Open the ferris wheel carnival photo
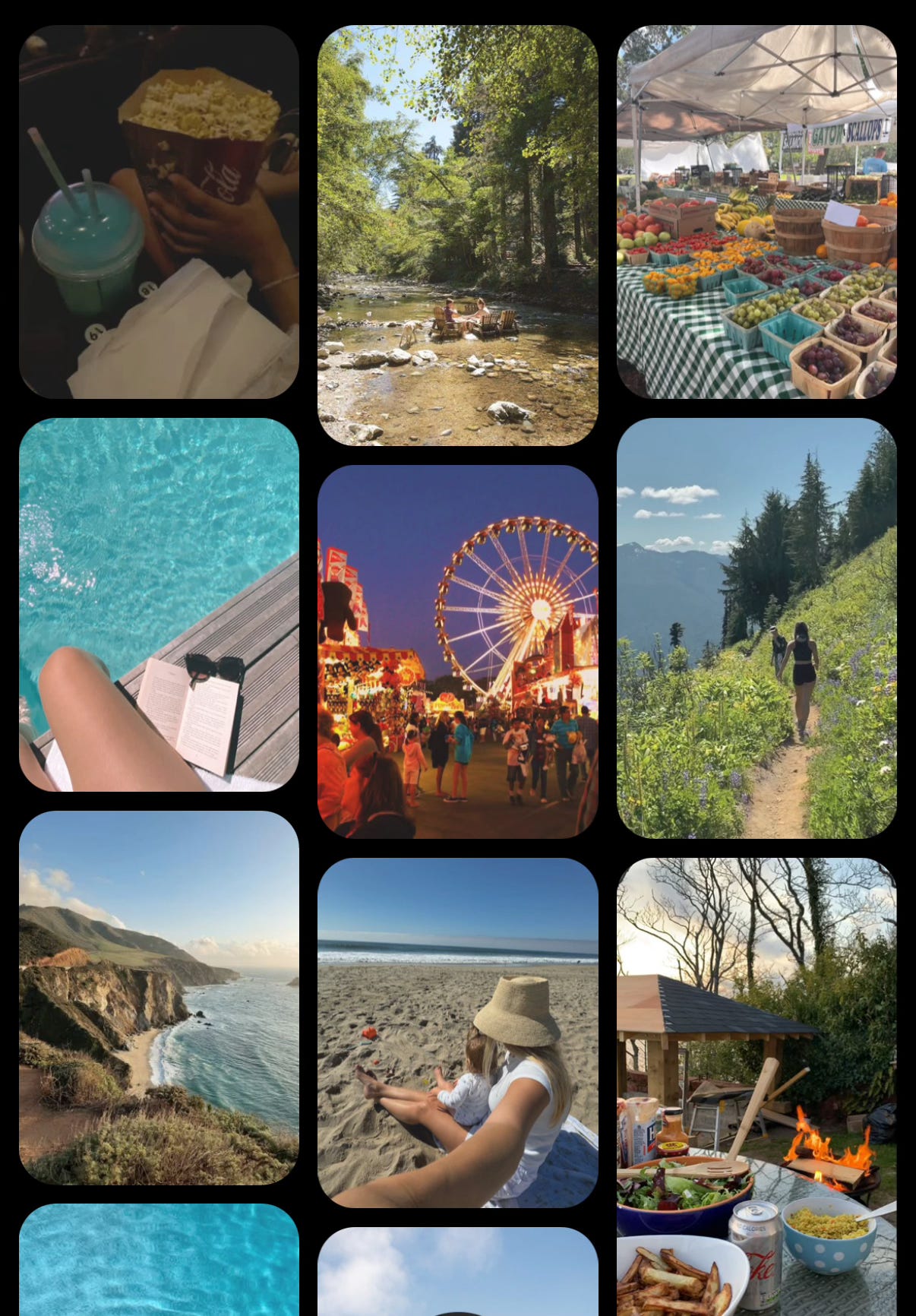Screen dimensions: 916x1316 tap(457, 651)
